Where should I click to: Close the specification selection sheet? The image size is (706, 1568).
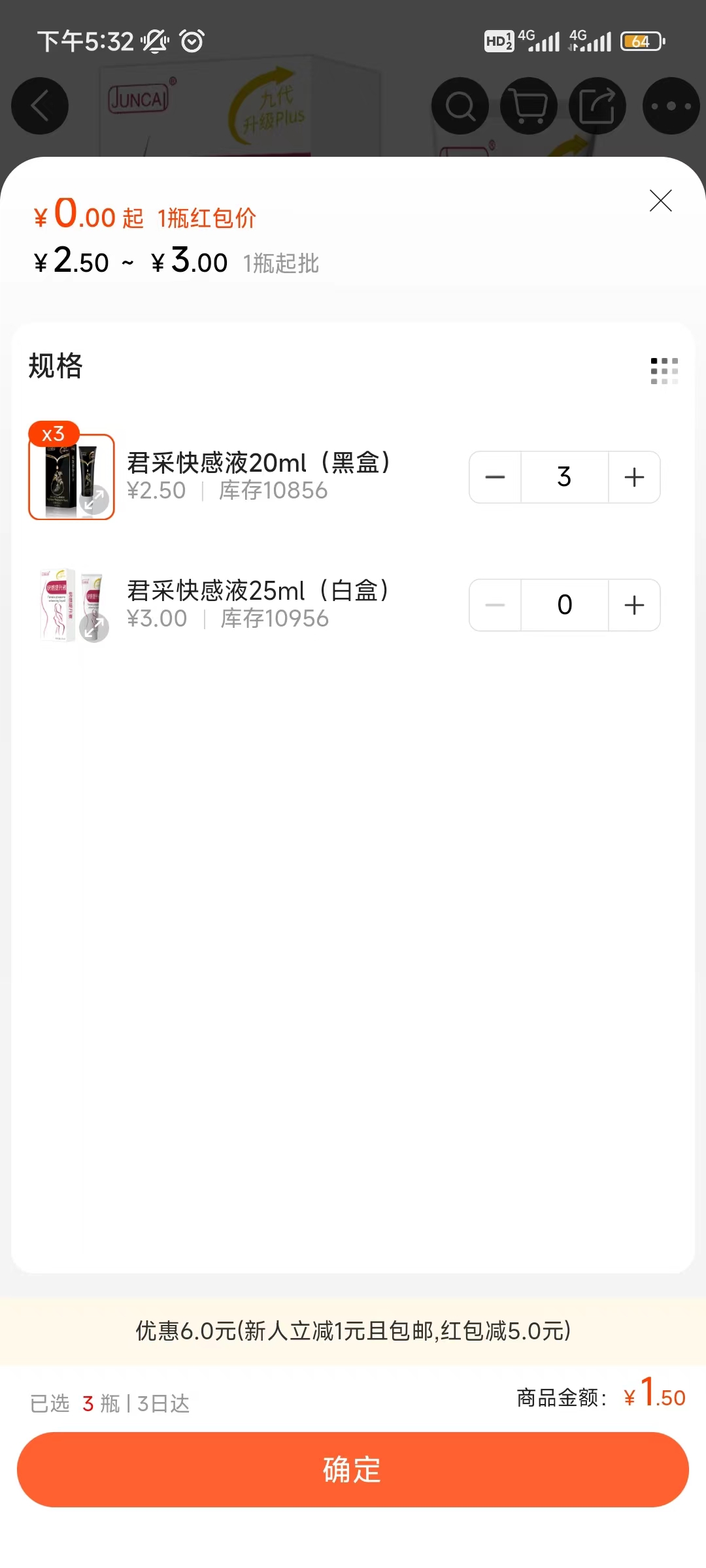661,201
